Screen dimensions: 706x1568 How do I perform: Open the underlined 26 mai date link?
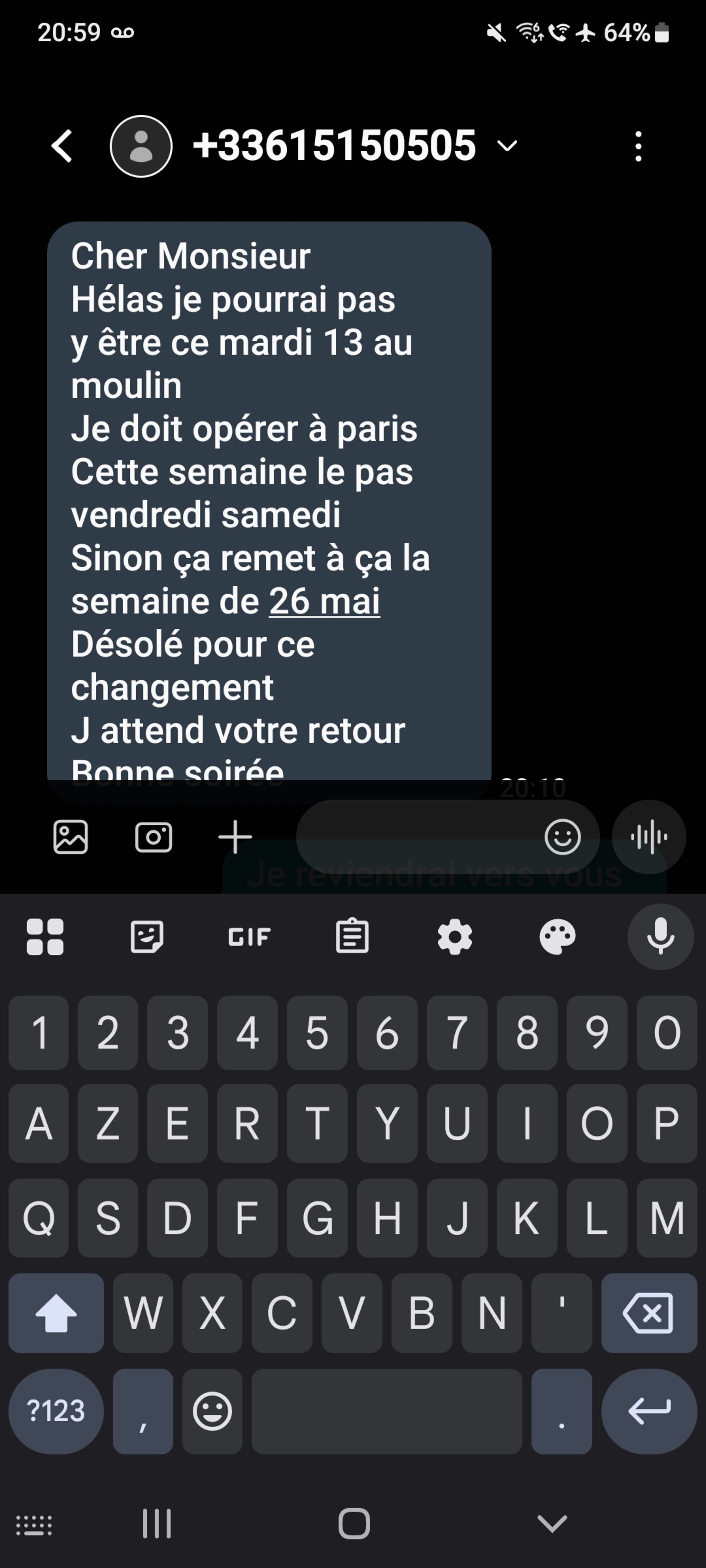click(x=324, y=601)
